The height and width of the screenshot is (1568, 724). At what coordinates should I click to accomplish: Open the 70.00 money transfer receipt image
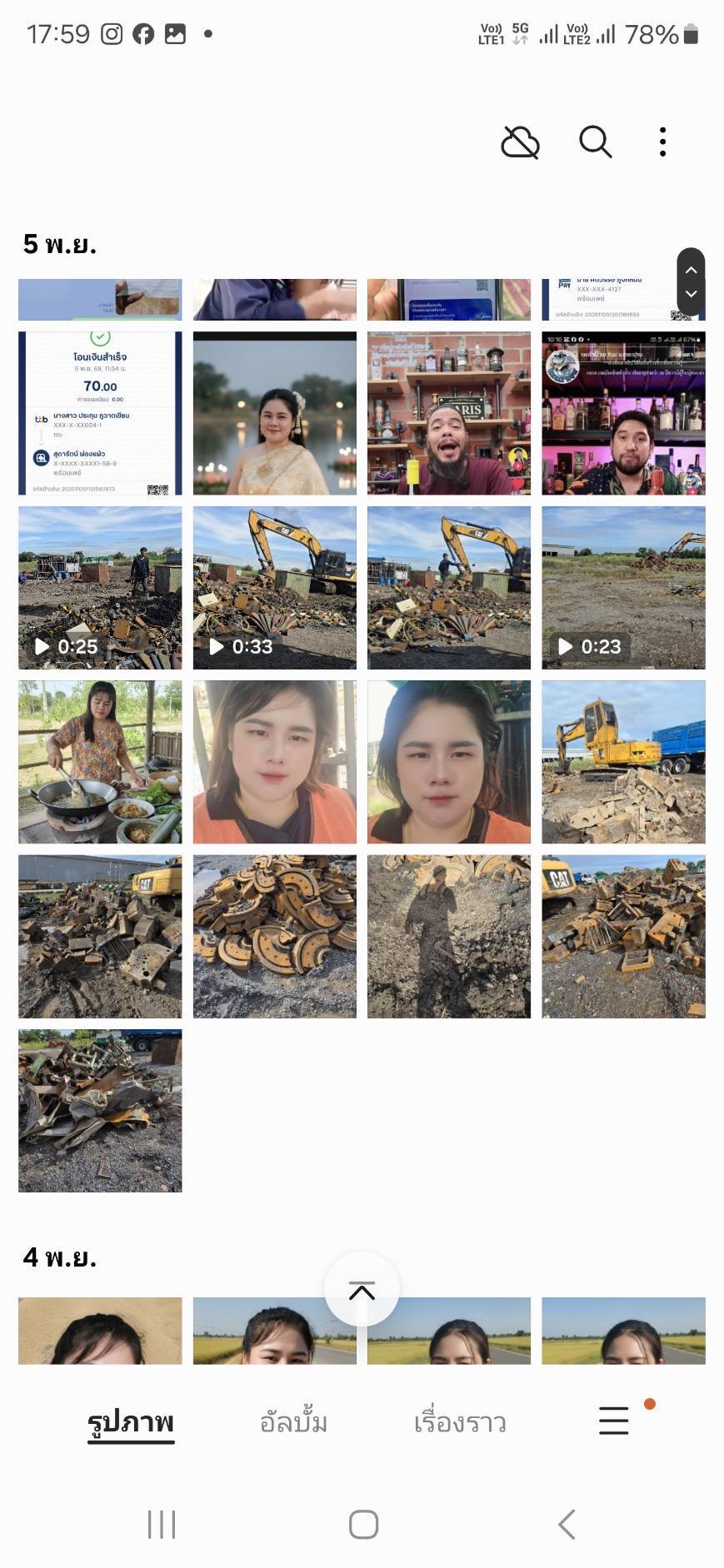tap(100, 413)
